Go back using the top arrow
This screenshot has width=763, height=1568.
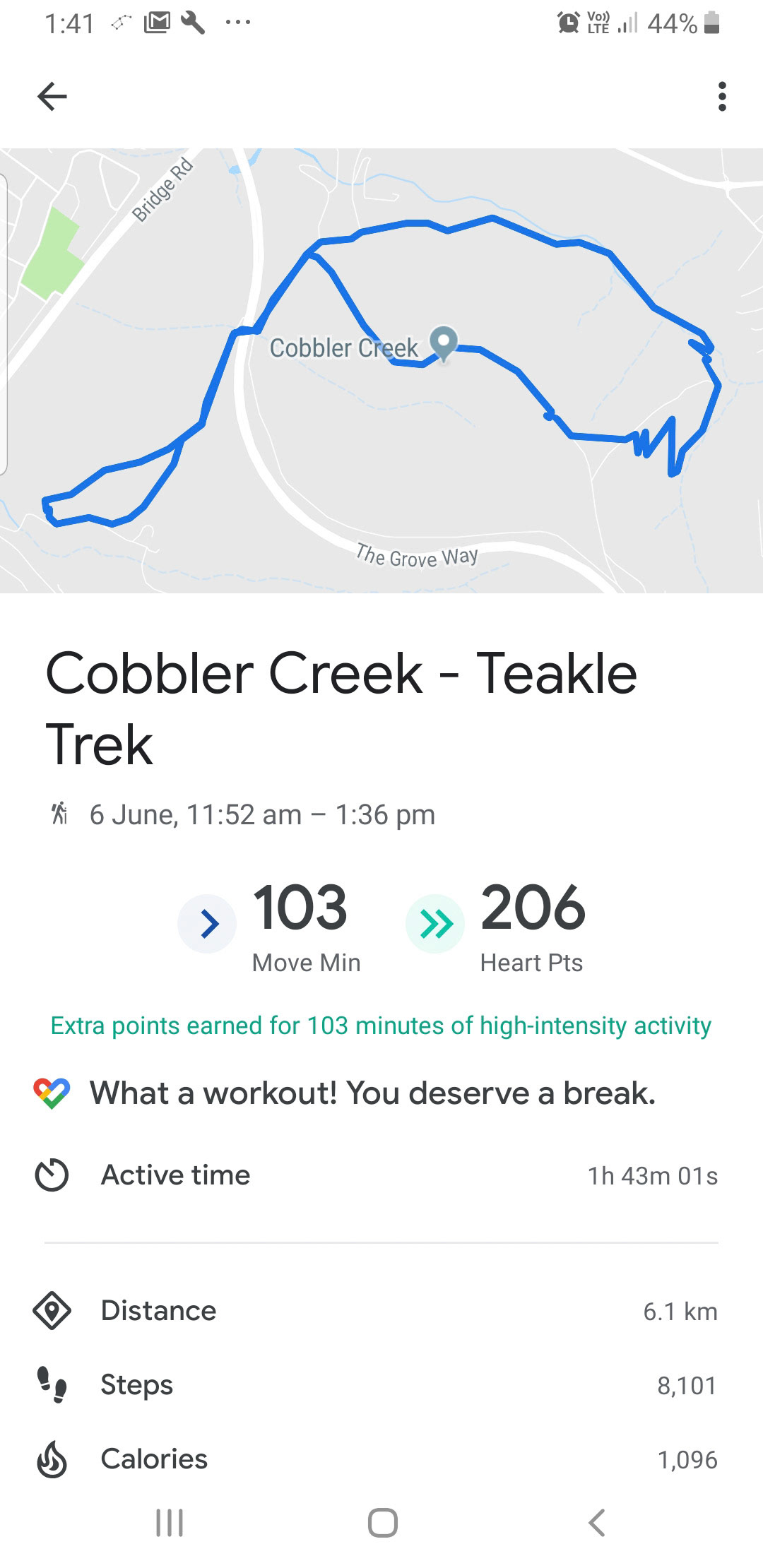[52, 97]
